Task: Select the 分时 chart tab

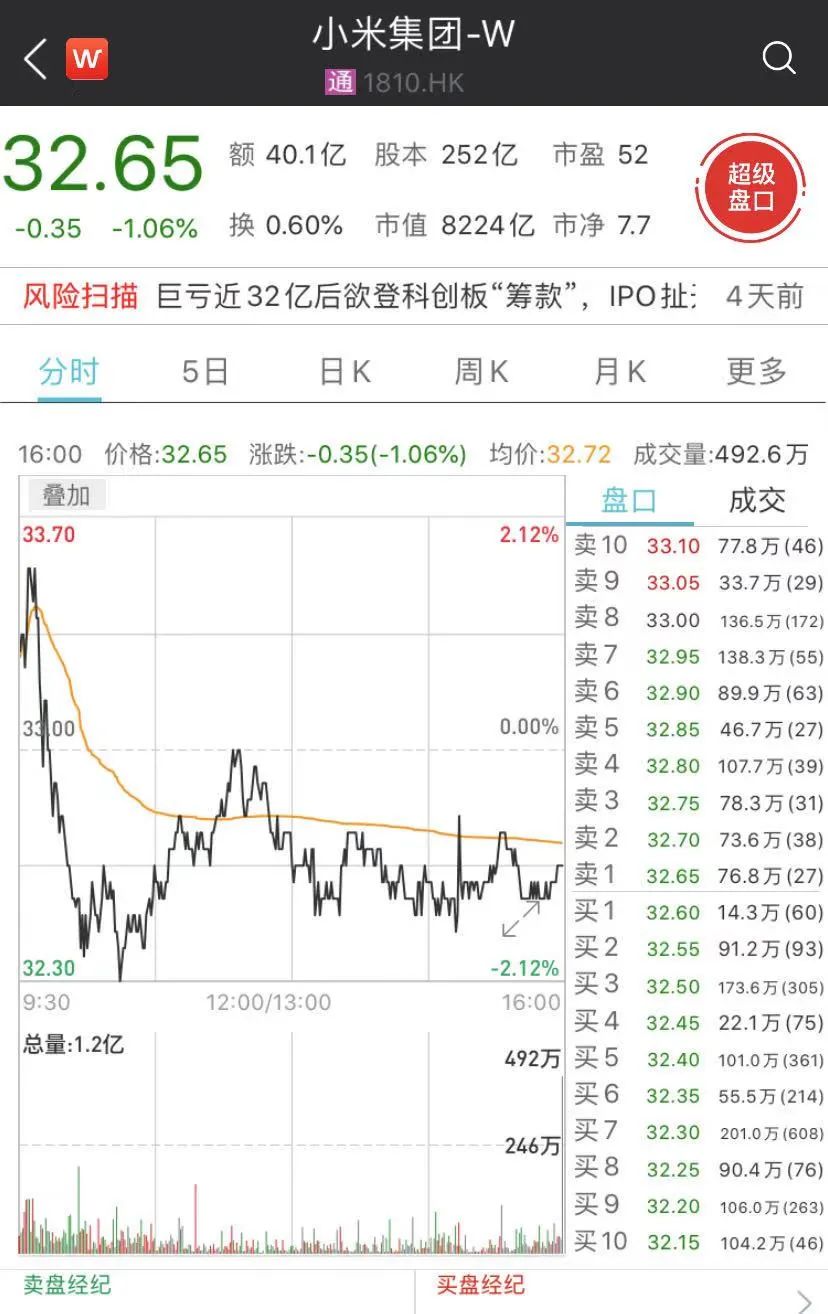Action: click(x=69, y=372)
